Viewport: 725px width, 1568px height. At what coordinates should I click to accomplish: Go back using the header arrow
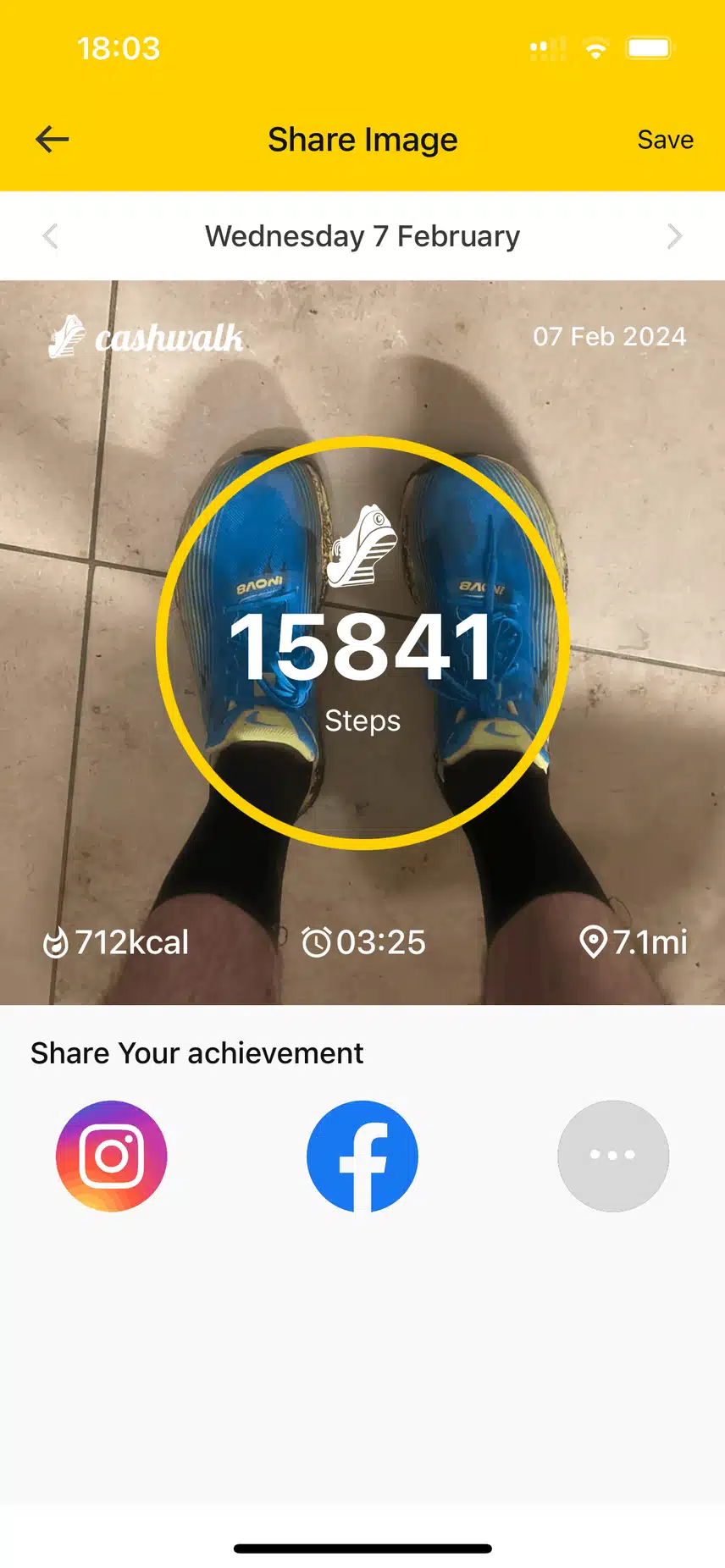52,140
